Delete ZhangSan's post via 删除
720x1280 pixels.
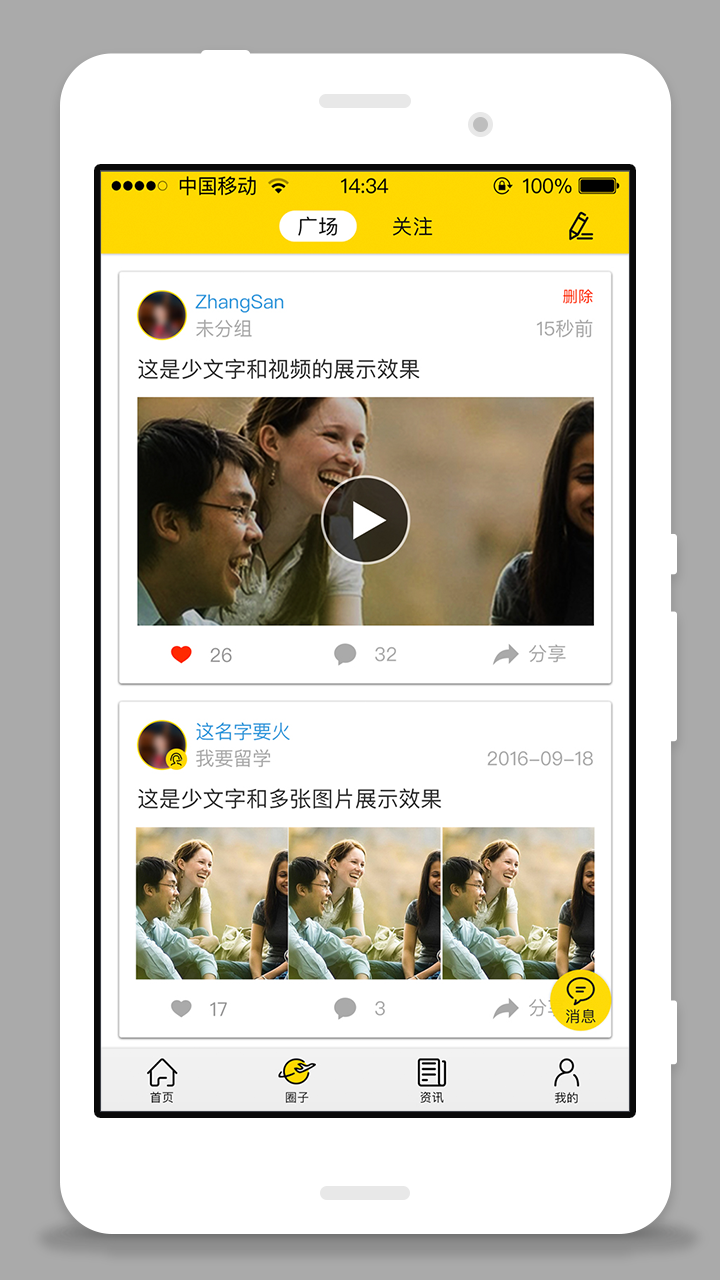pos(577,296)
